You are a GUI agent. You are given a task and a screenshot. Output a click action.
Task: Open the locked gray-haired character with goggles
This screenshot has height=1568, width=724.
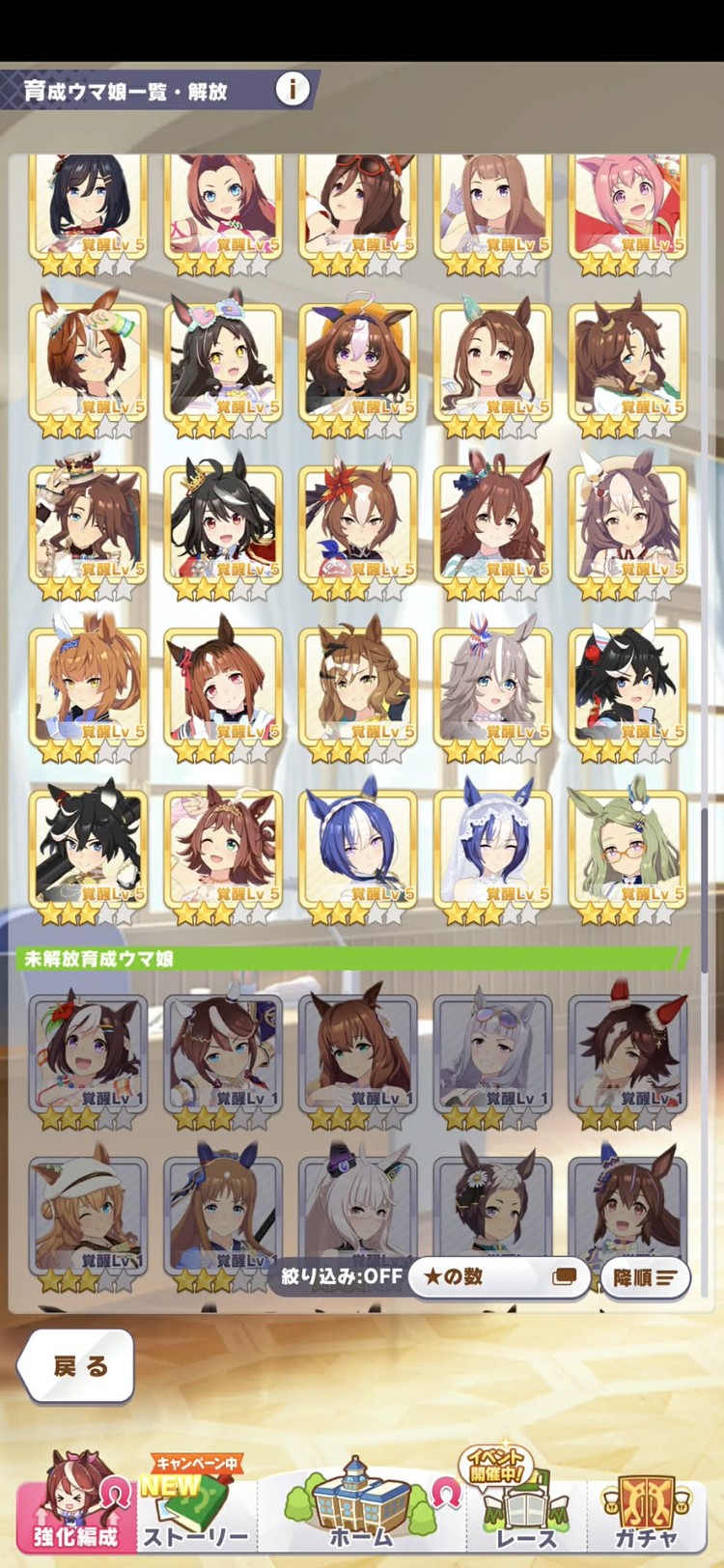pos(492,1054)
